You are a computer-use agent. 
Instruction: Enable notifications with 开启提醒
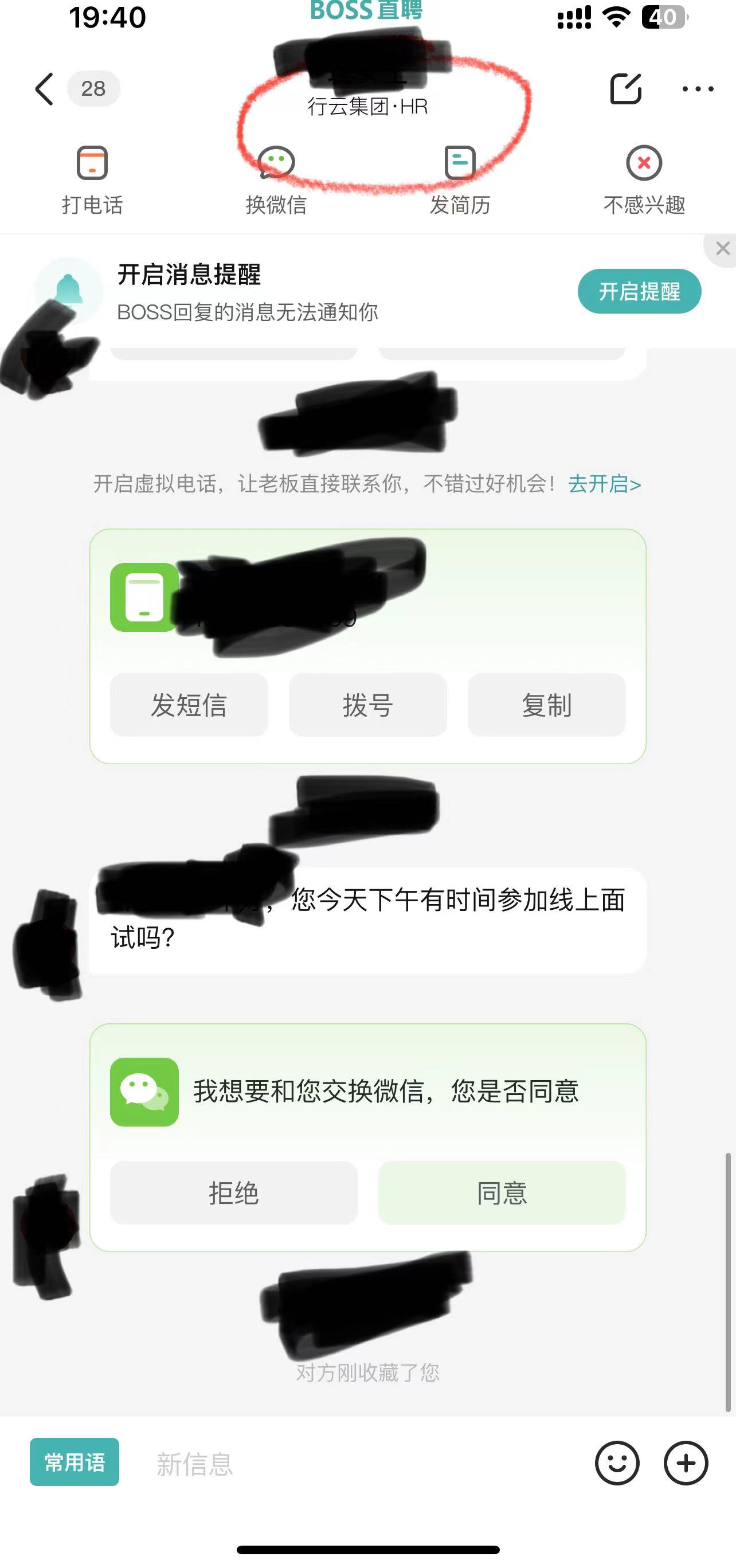click(639, 291)
